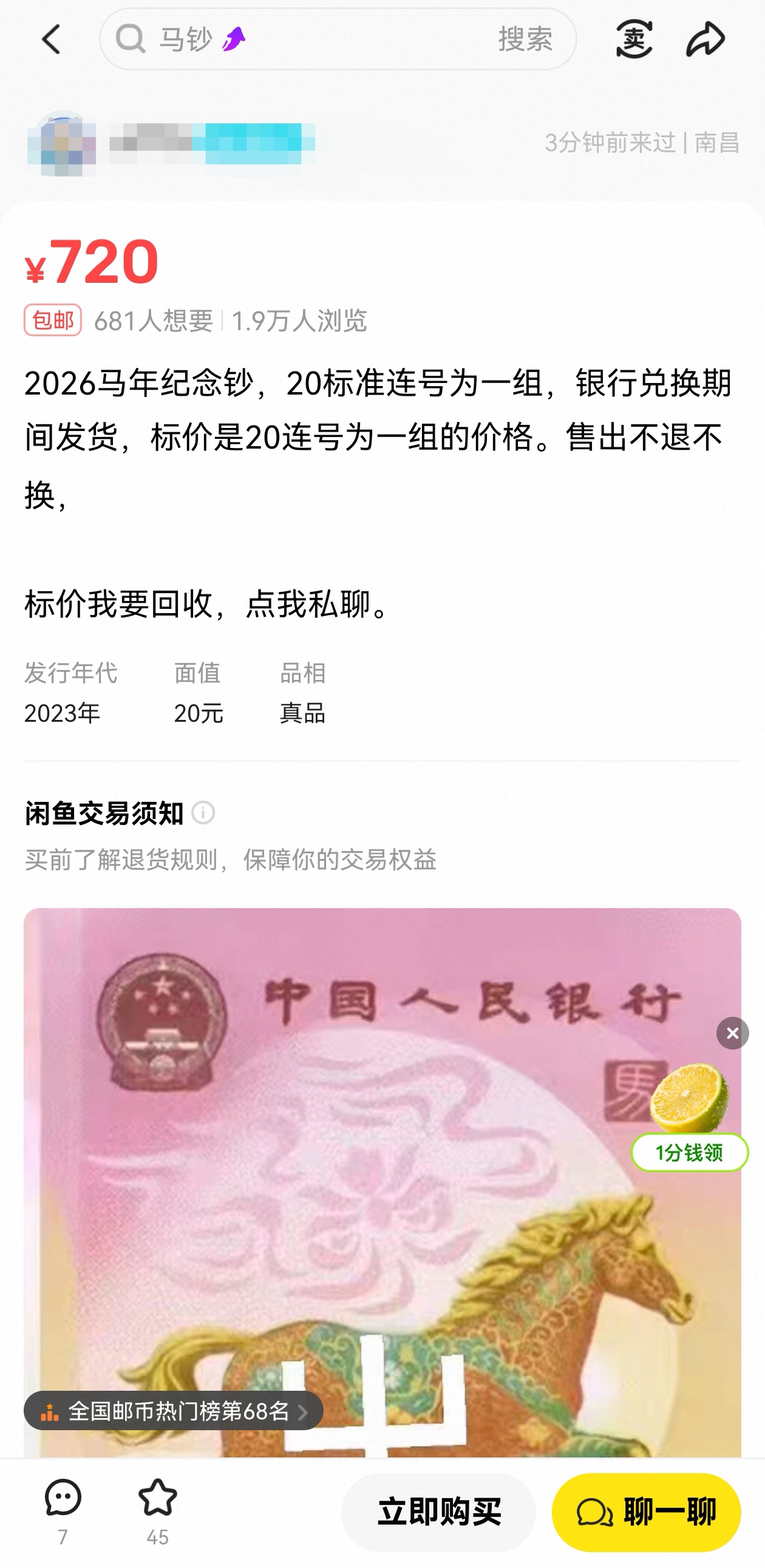Open the seller's profile avatar
This screenshot has width=765, height=1568.
(61, 144)
